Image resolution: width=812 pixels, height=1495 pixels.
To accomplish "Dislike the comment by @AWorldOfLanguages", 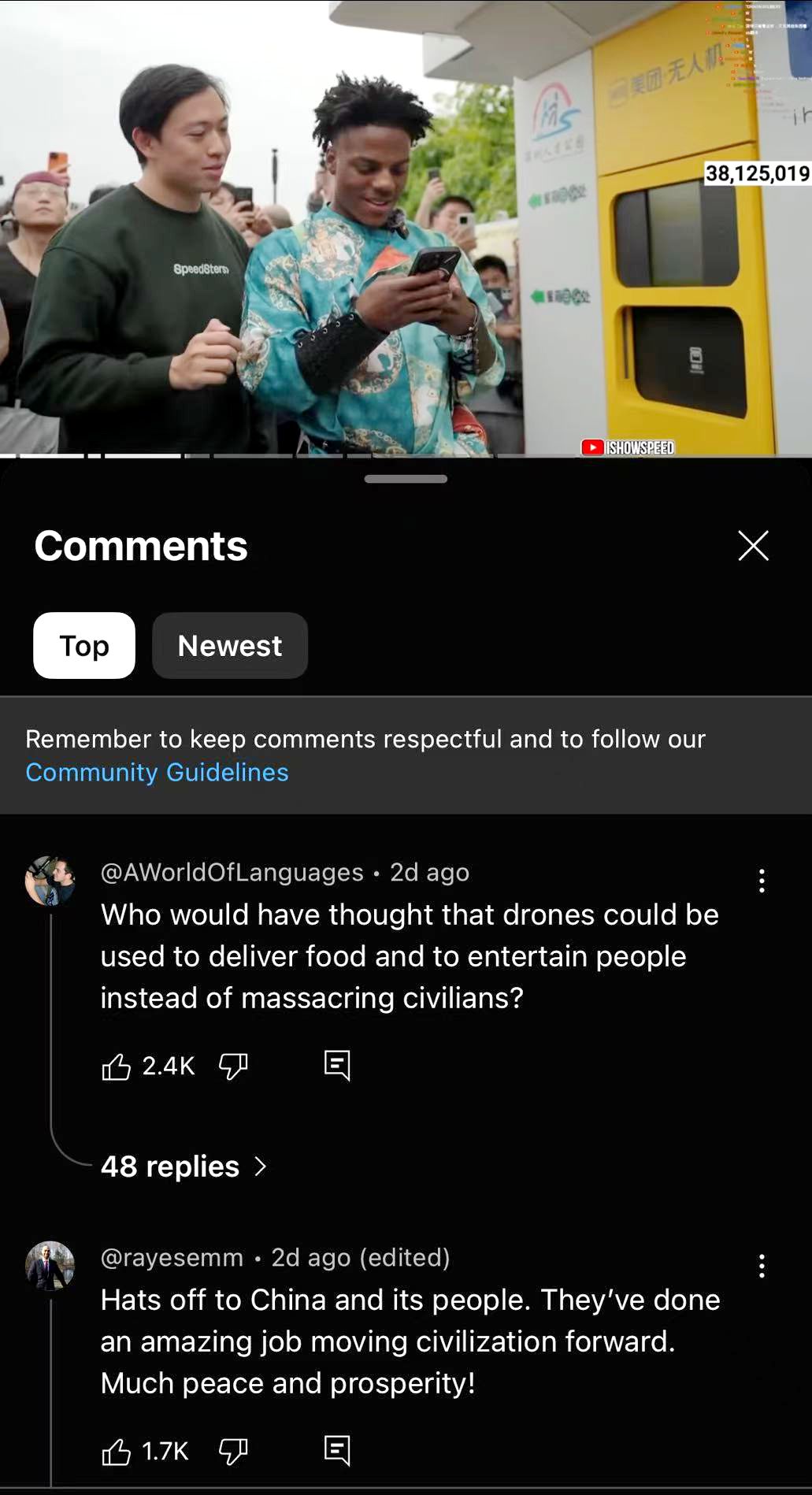I will coord(233,1067).
